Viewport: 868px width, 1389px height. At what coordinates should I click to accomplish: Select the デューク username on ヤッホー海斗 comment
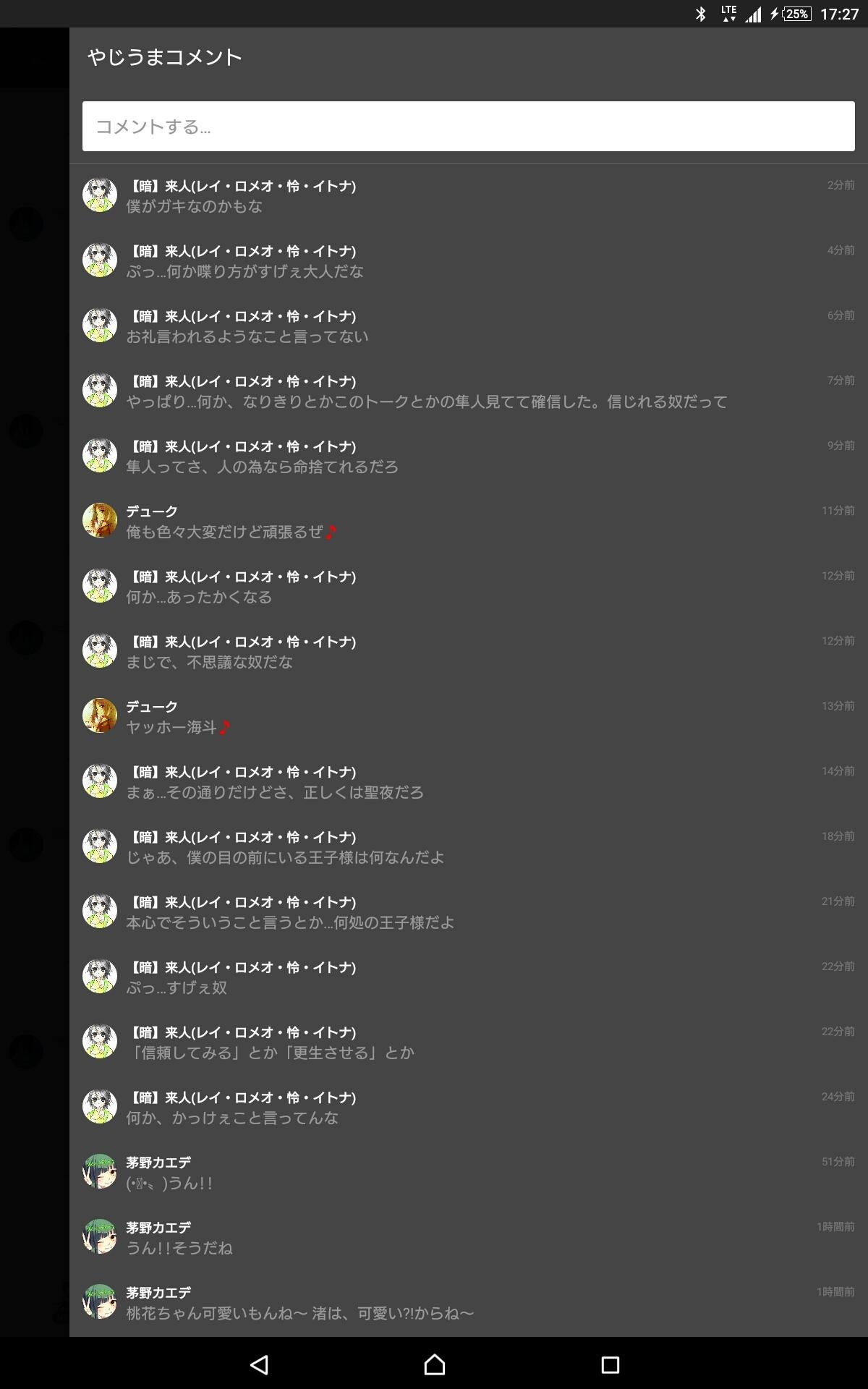pyautogui.click(x=152, y=707)
